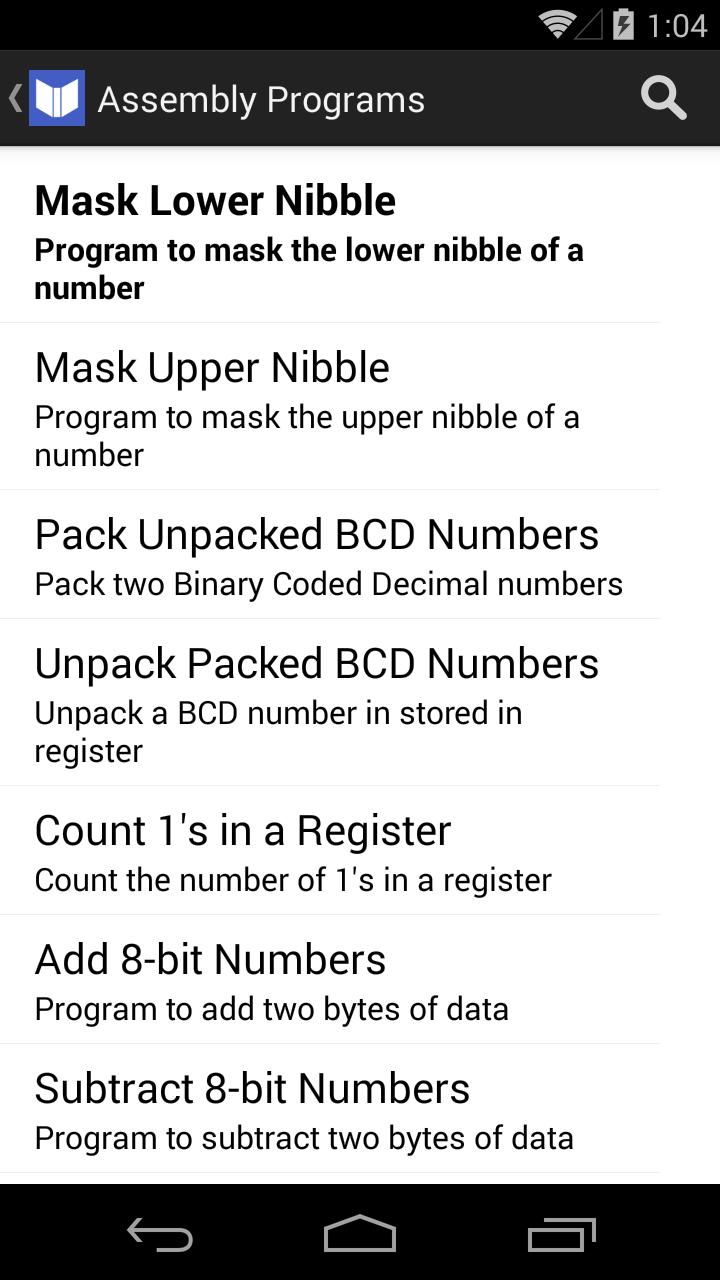Open Pack Unpacked BCD Numbers
Image resolution: width=720 pixels, height=1280 pixels.
coord(330,556)
